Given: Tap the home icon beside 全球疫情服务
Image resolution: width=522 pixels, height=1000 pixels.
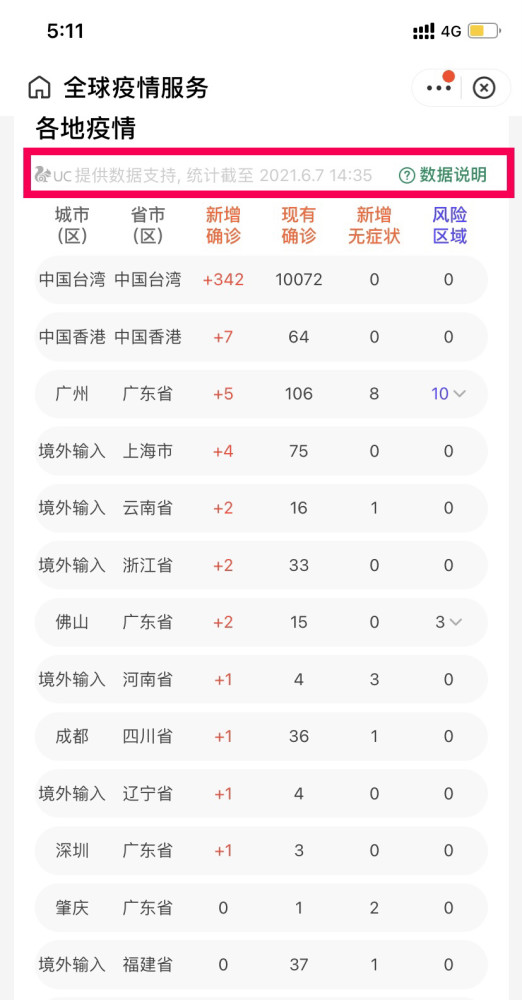Looking at the screenshot, I should pos(40,87).
